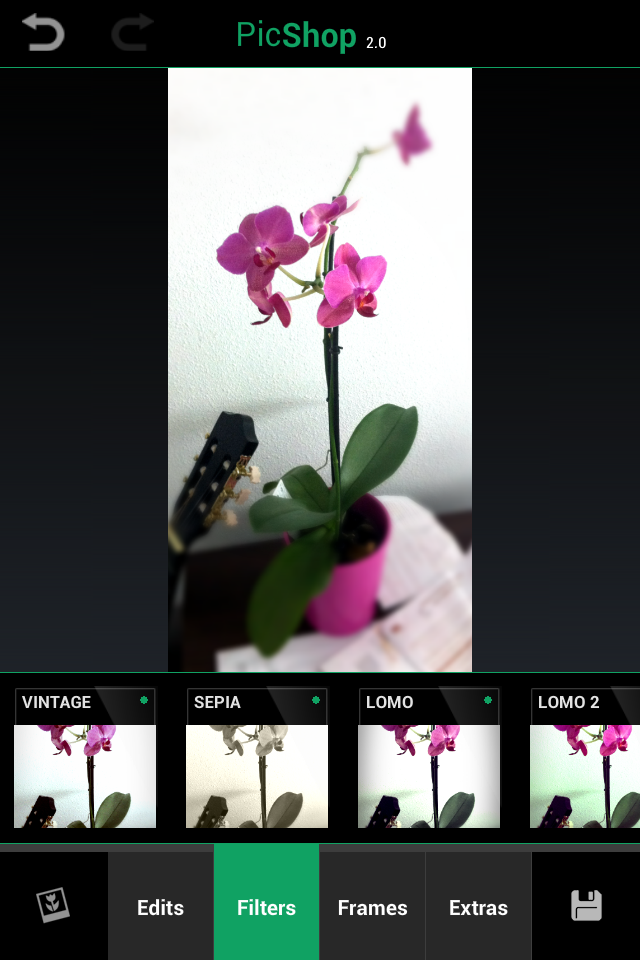Undo the last edit
640x960 pixels.
point(43,33)
